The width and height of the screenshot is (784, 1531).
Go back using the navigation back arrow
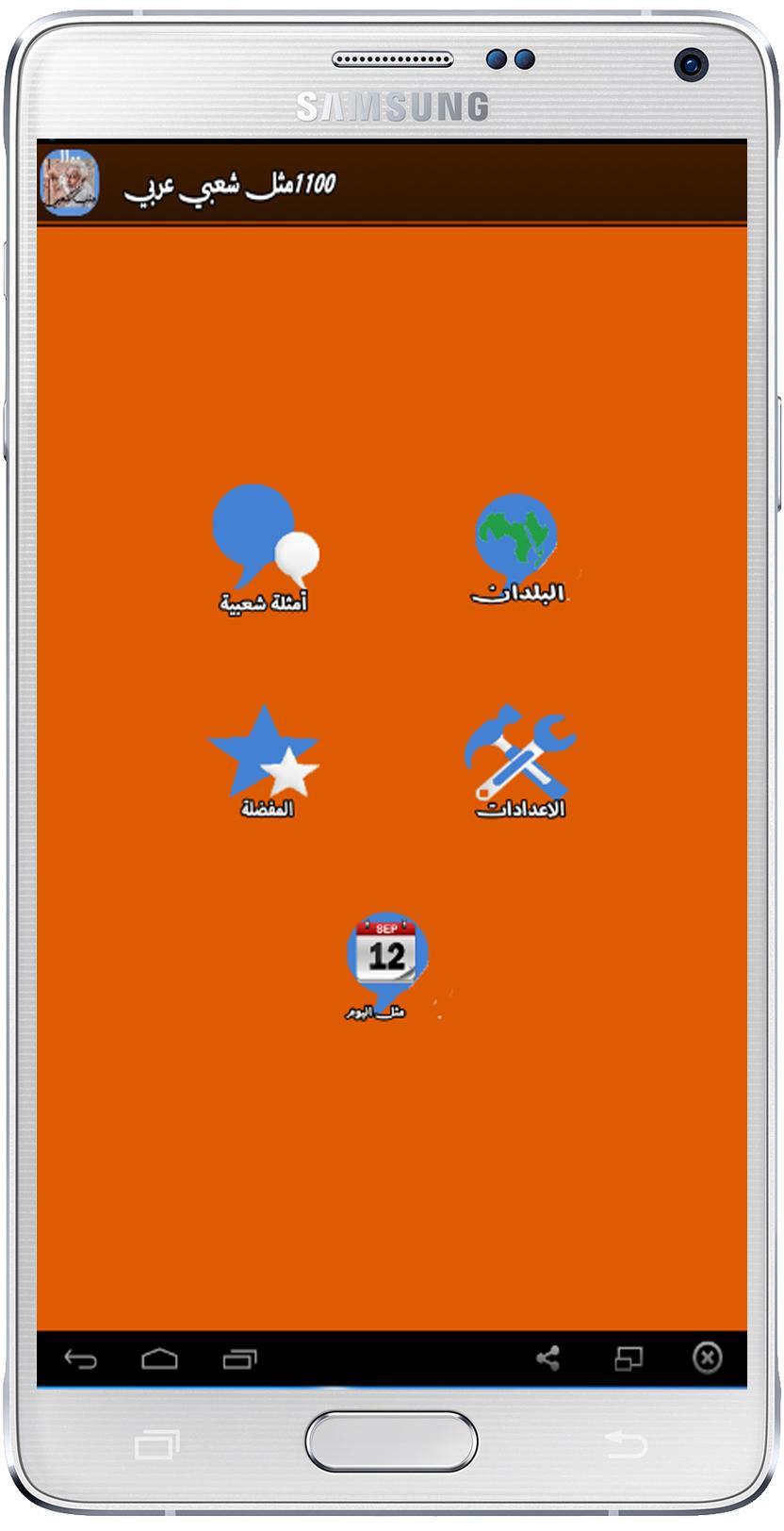click(81, 1359)
